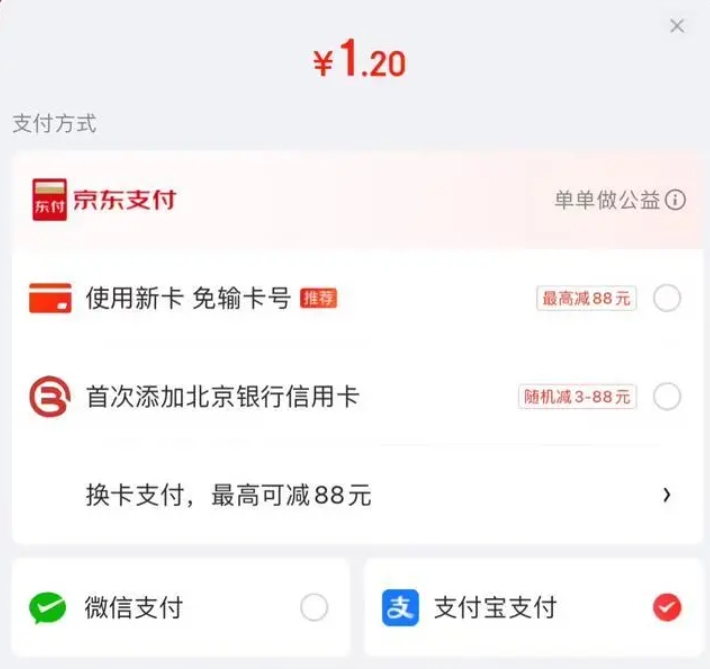Select 首次添加北京银行信用卡 option
This screenshot has width=710, height=669.
click(x=666, y=397)
